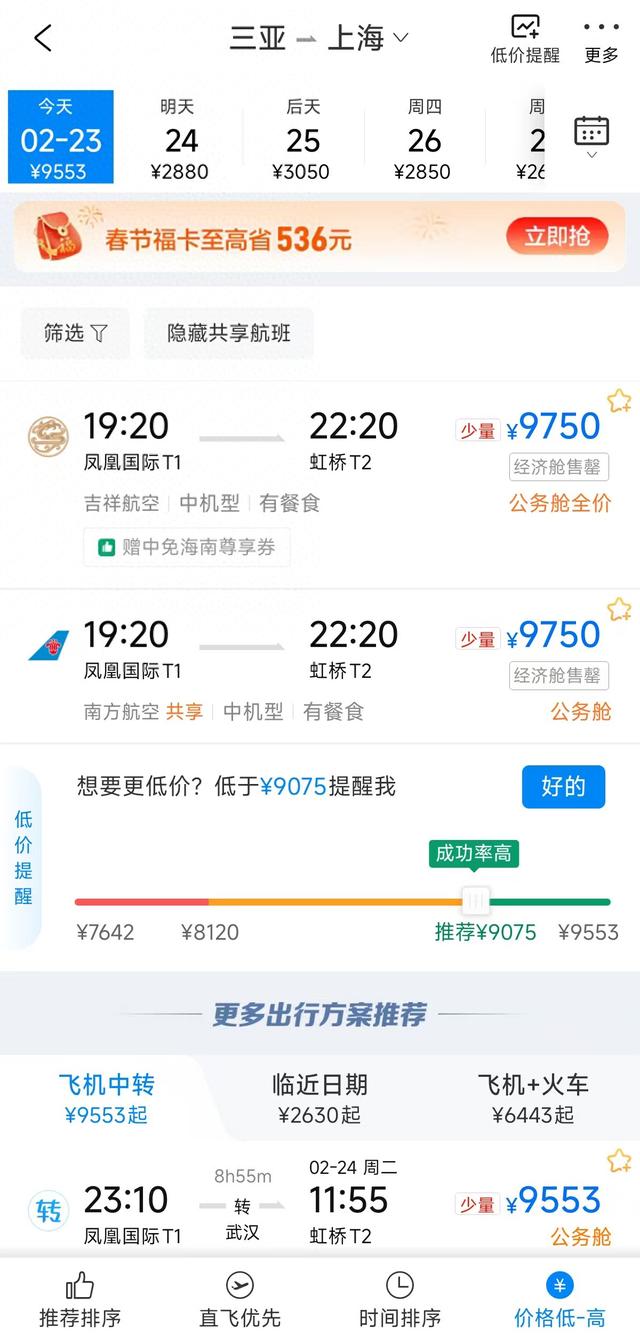Confirm price alert with 好的
640x1344 pixels.
[x=563, y=787]
